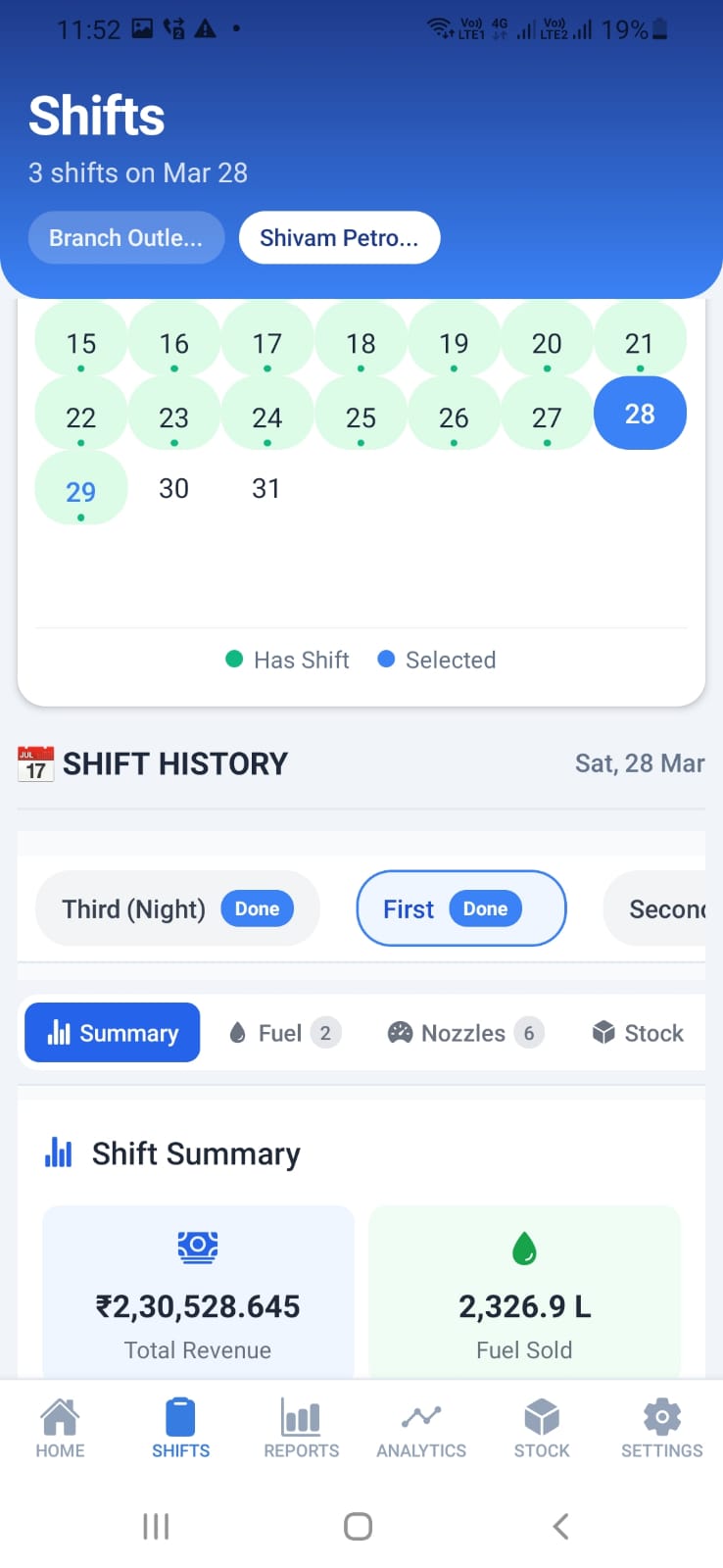Image resolution: width=723 pixels, height=1568 pixels.
Task: Open the Shift History calendar icon
Action: [x=34, y=763]
